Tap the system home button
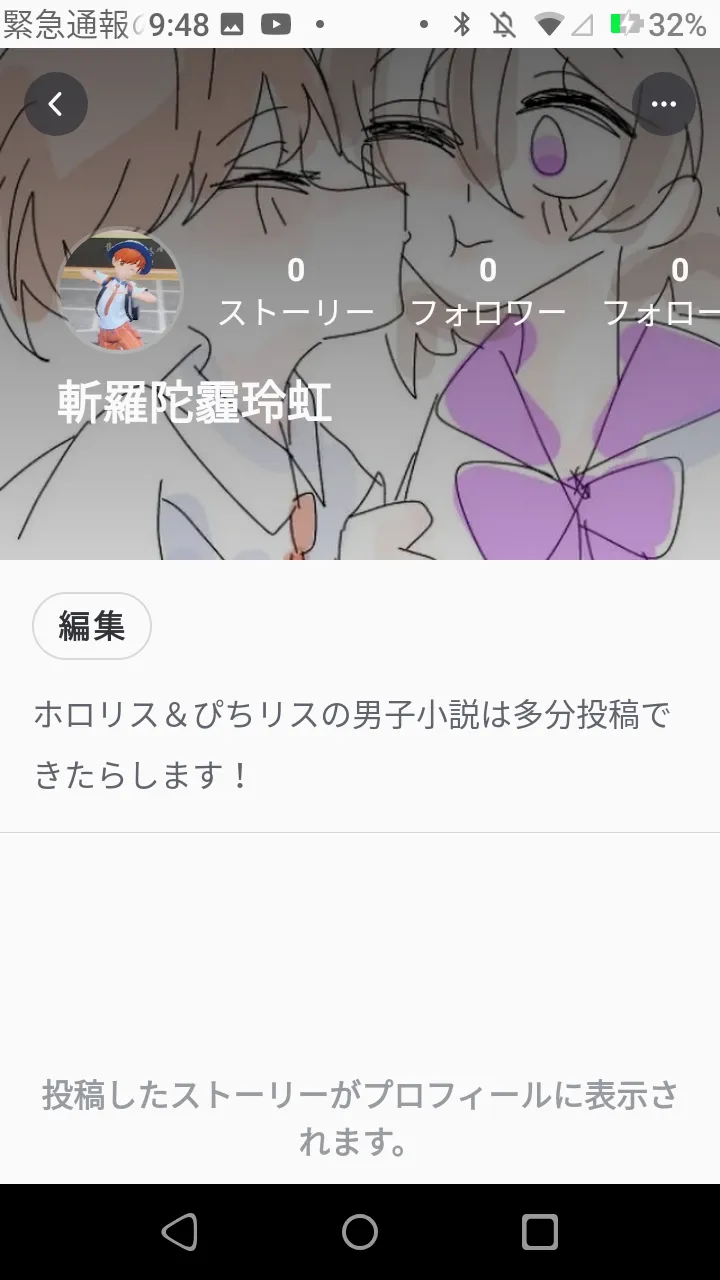 (360, 1232)
